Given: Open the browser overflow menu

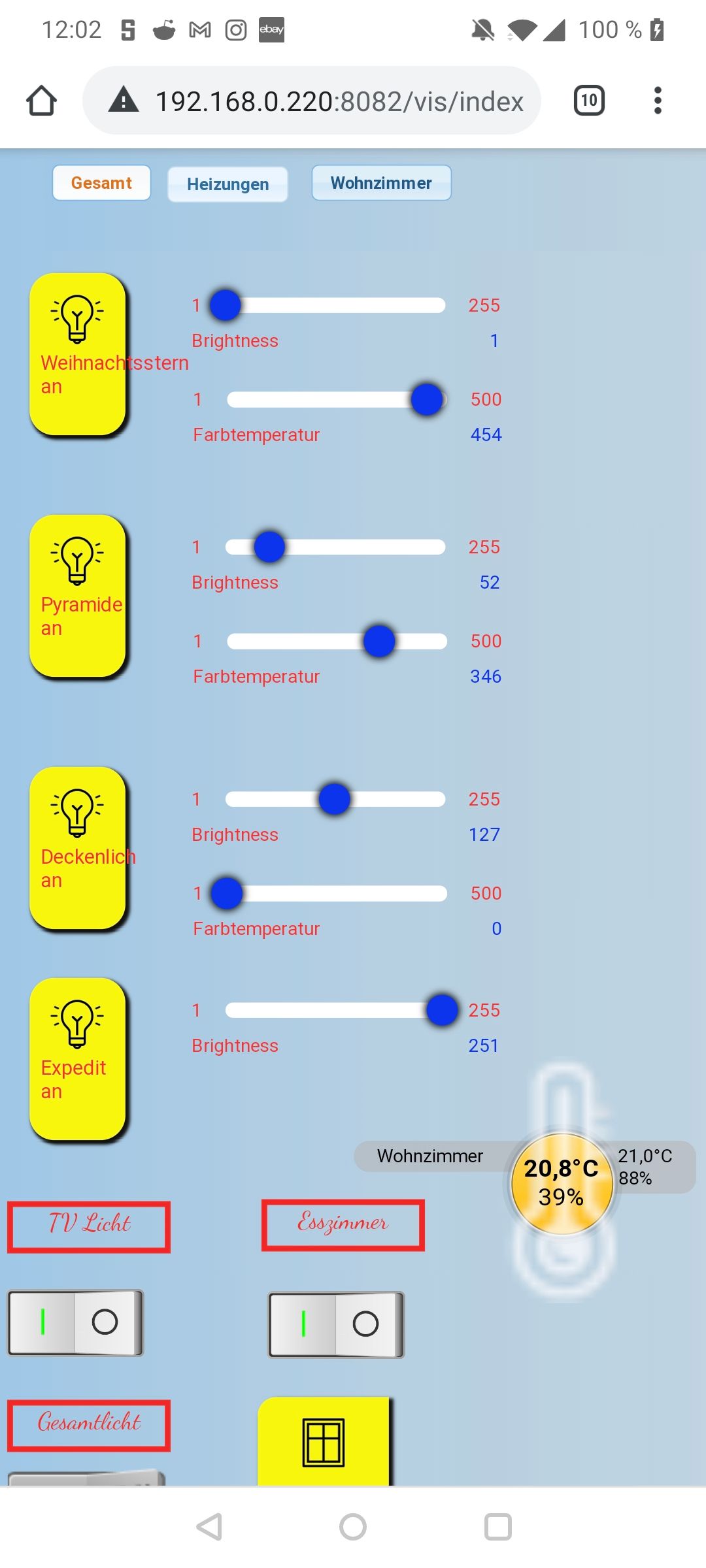Looking at the screenshot, I should (658, 101).
